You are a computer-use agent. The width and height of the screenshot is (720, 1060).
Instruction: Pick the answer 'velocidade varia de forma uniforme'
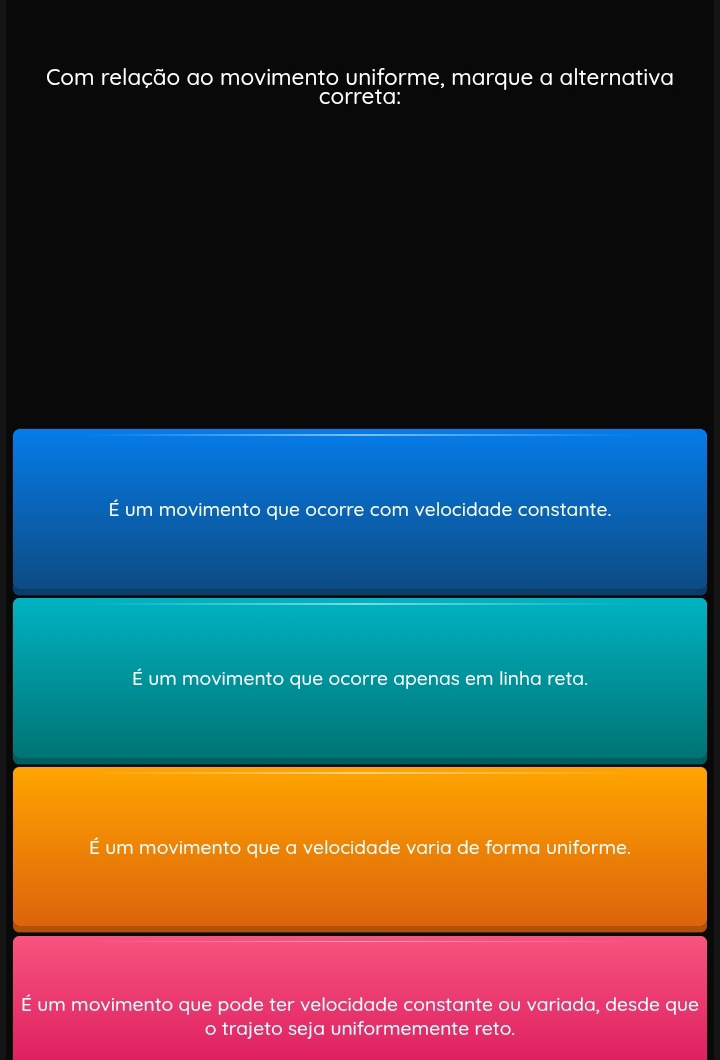pyautogui.click(x=360, y=848)
